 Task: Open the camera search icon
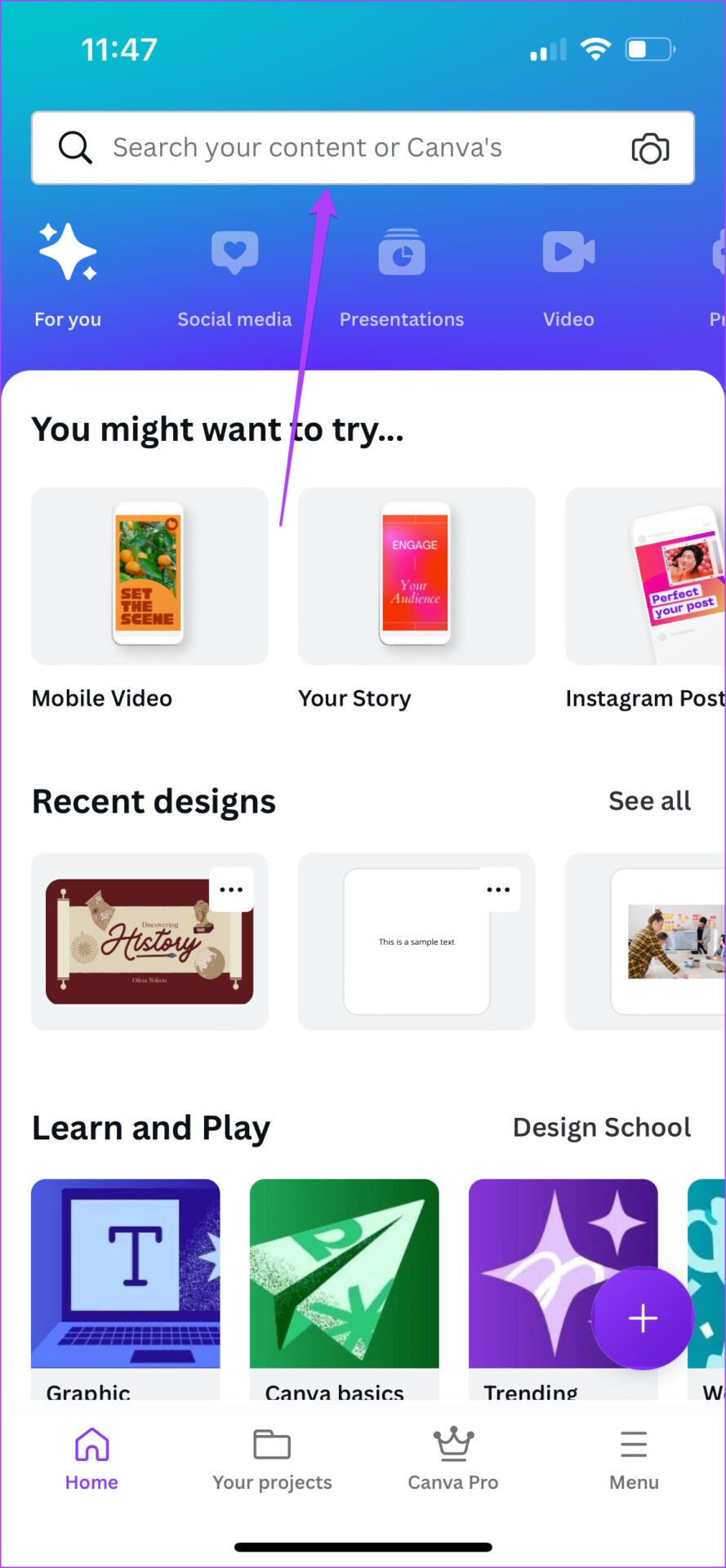[x=650, y=149]
